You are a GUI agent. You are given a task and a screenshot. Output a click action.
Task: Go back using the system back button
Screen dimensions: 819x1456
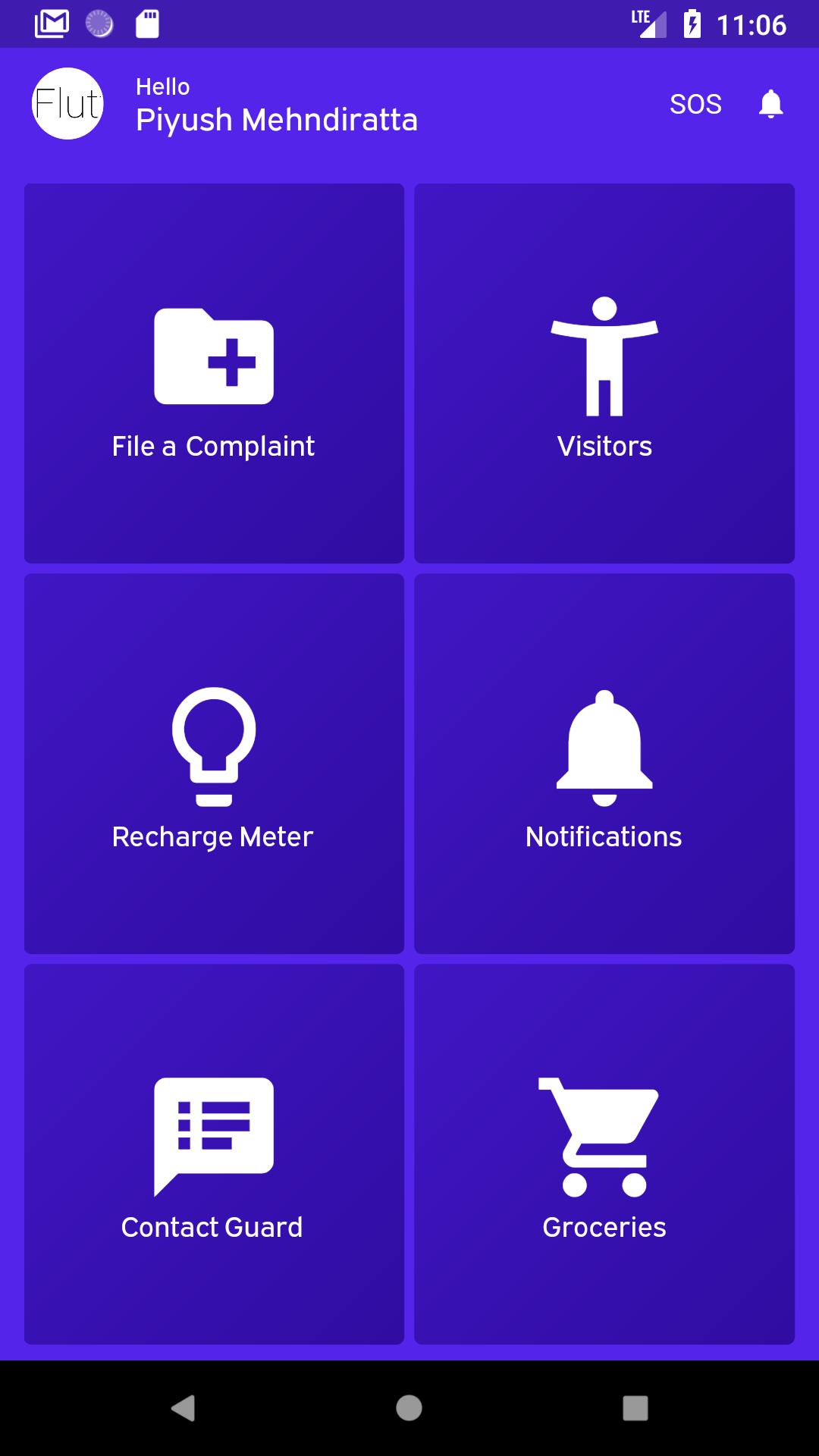[183, 1408]
